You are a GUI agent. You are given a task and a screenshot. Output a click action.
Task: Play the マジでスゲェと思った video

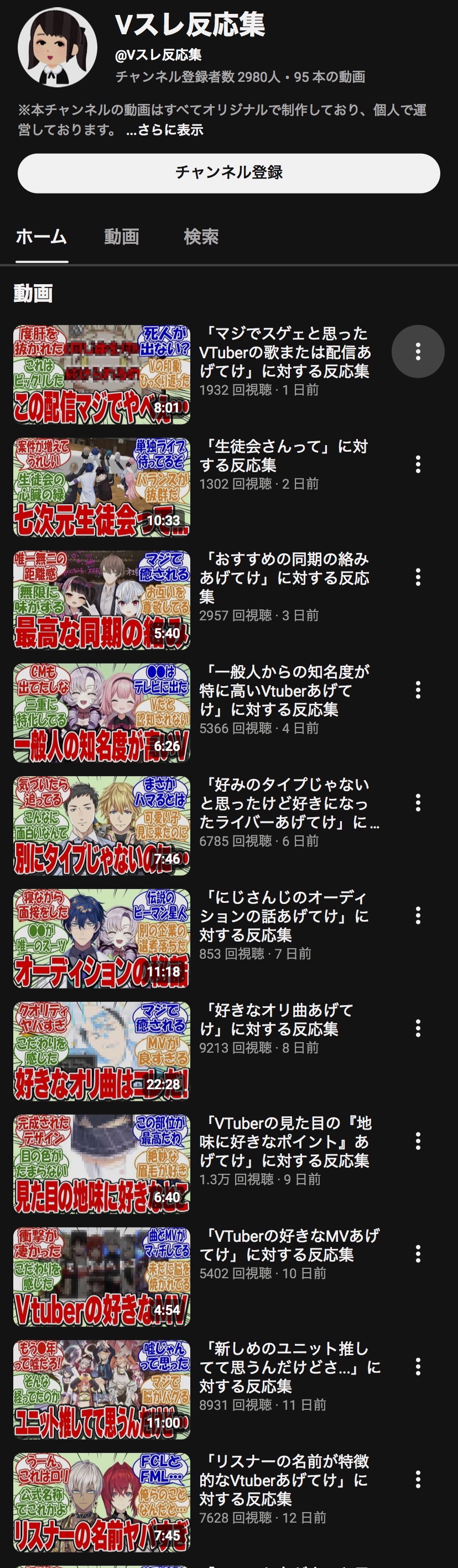(102, 374)
